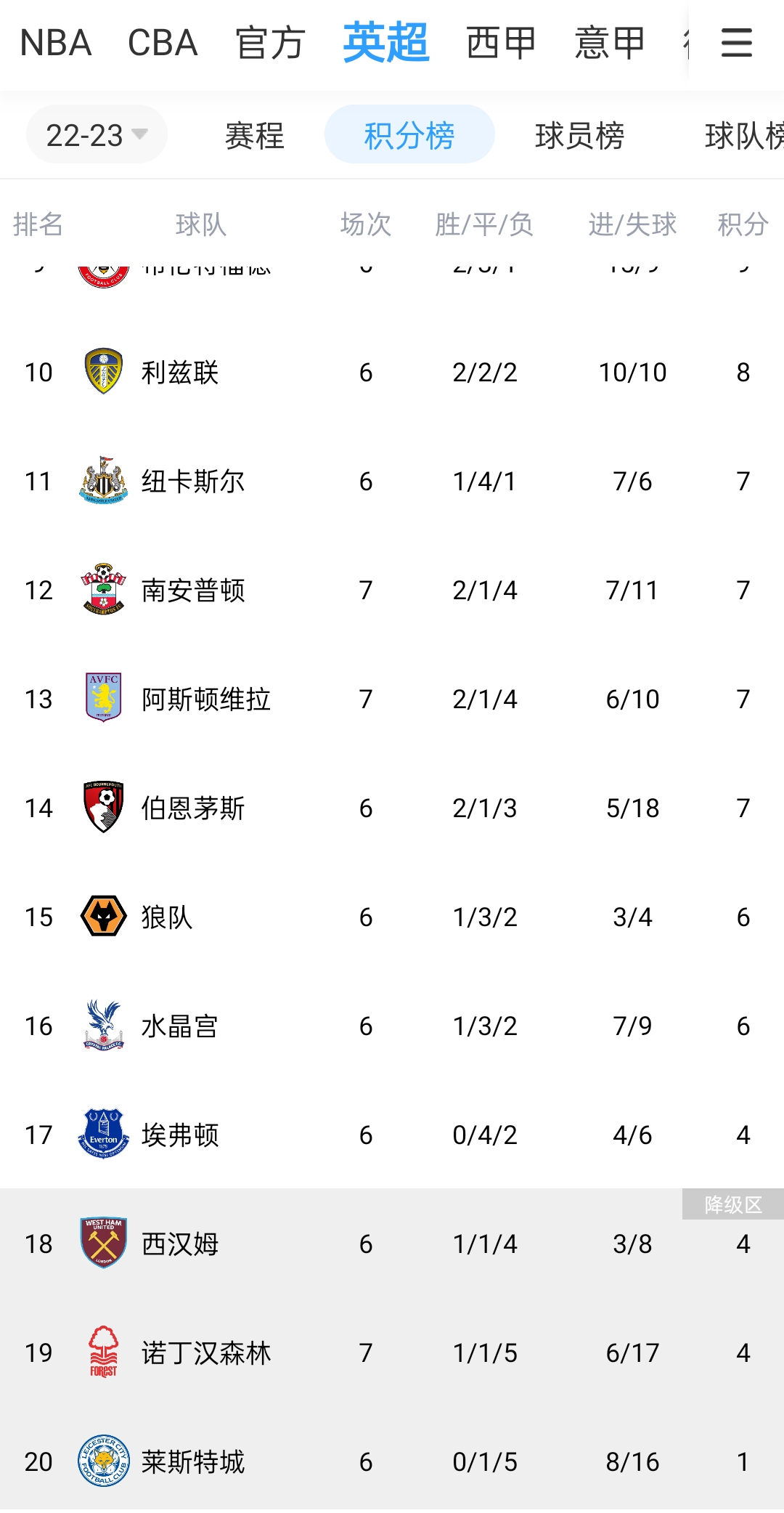Open the 狼队 team row
This screenshot has width=784, height=1513.
click(392, 917)
